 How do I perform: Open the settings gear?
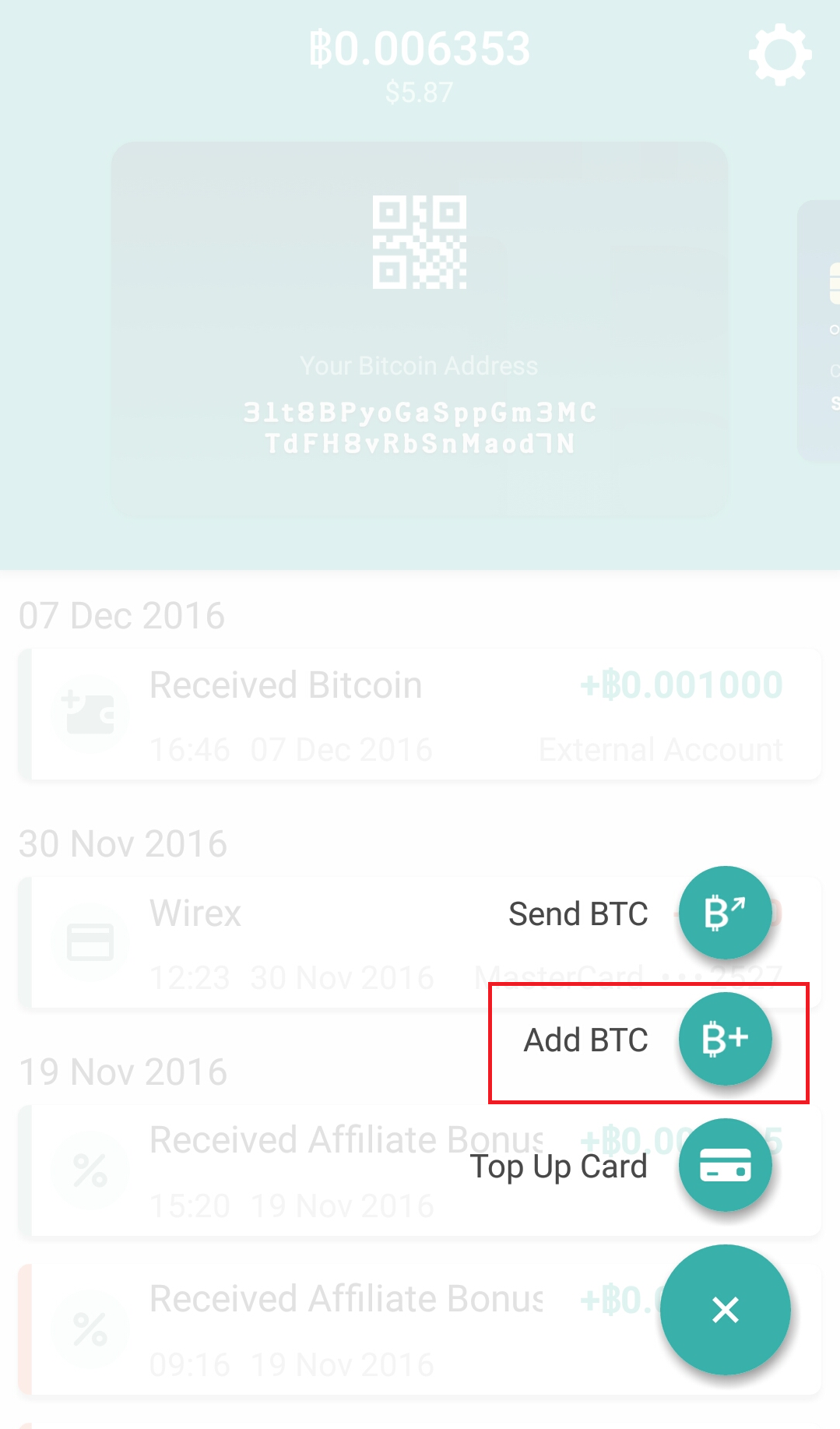pyautogui.click(x=780, y=55)
